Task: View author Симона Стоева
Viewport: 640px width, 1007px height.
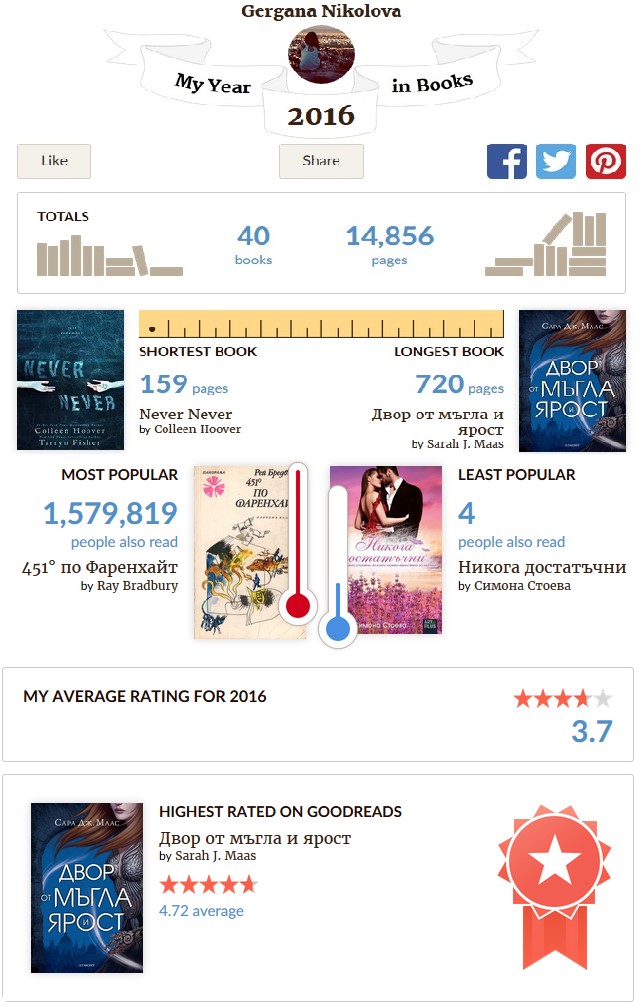Action: (x=521, y=586)
